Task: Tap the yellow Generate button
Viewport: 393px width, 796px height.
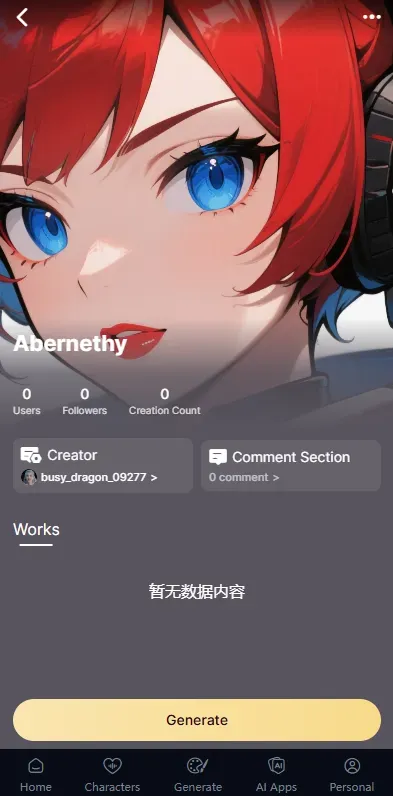Action: 197,720
